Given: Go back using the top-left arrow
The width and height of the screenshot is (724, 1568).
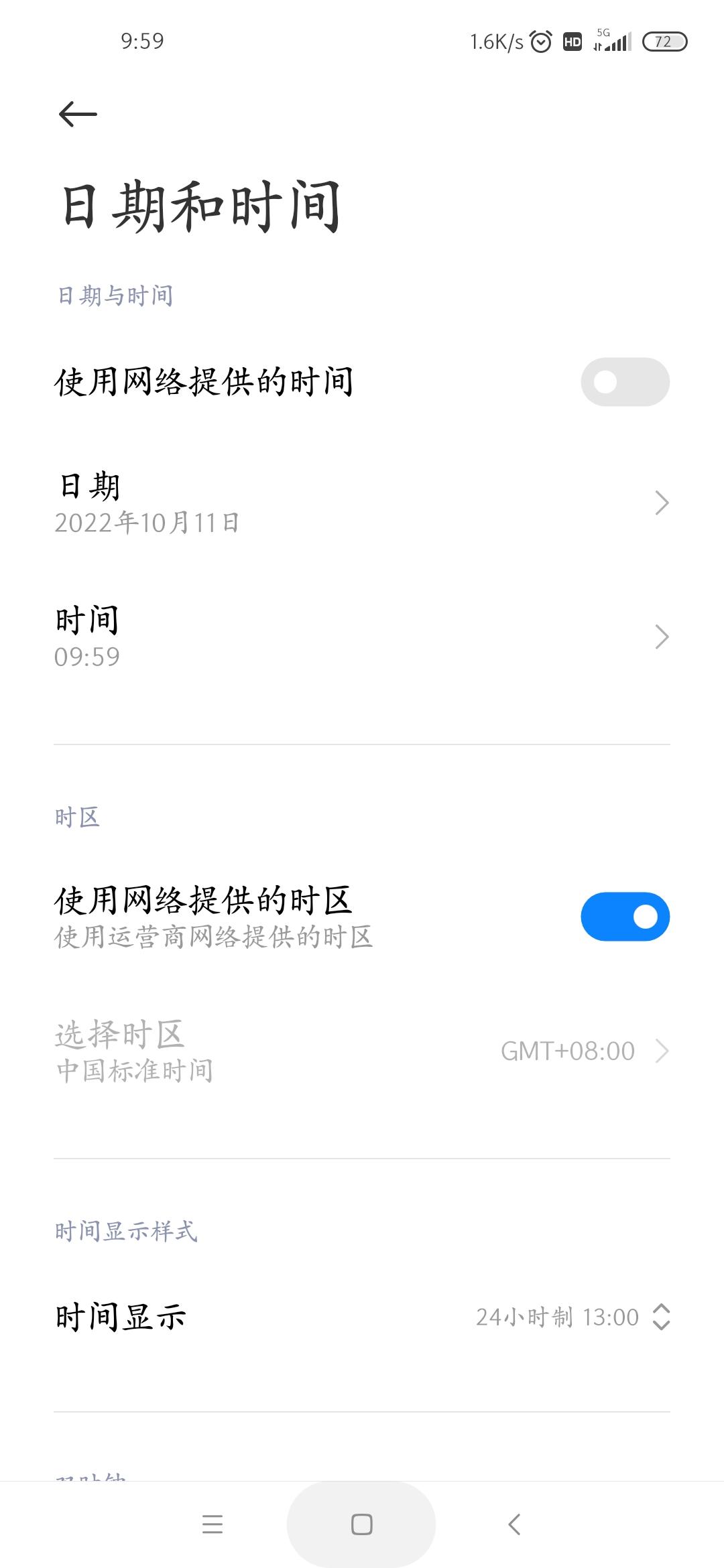Looking at the screenshot, I should (x=78, y=115).
